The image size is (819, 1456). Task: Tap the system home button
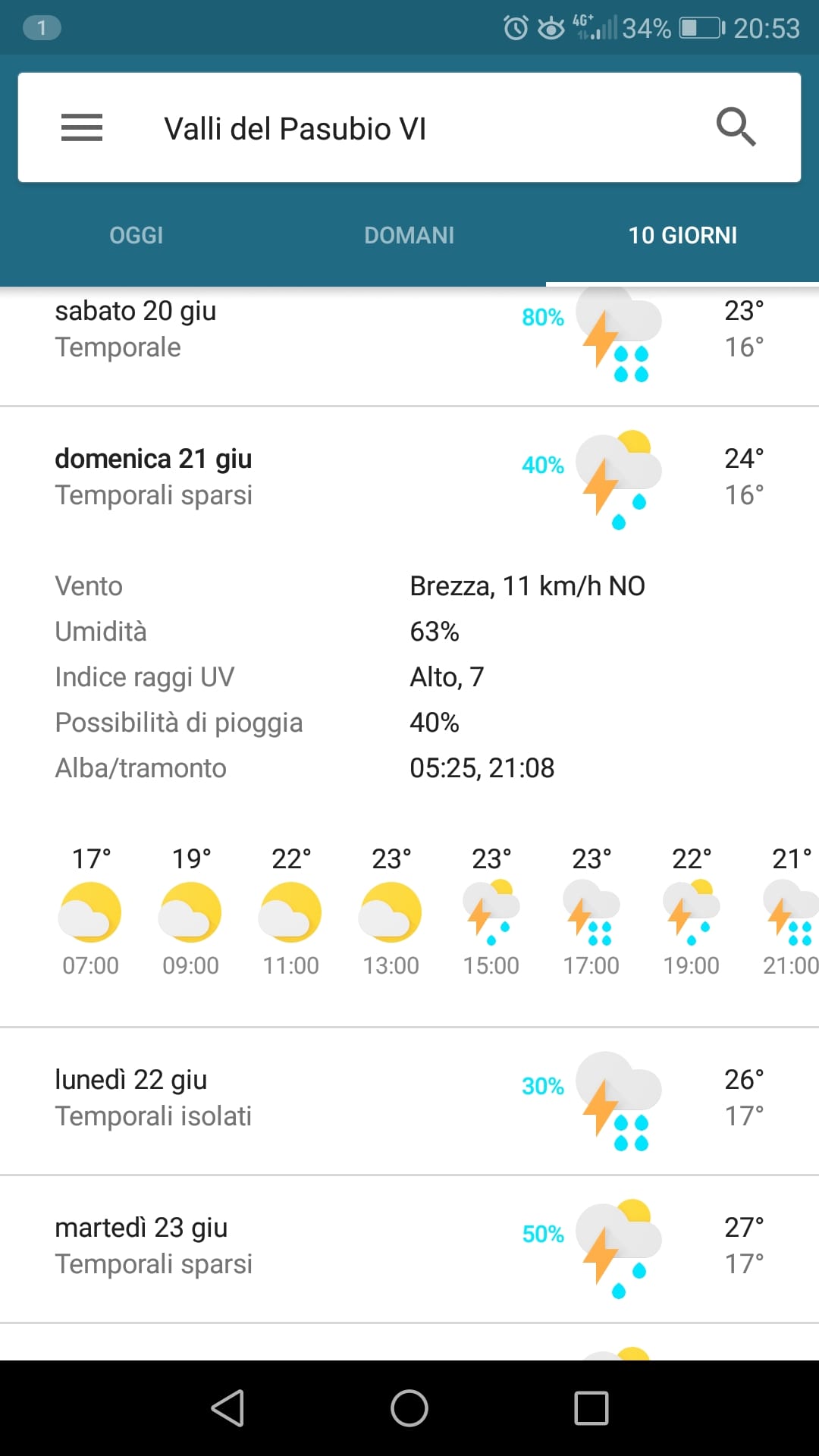click(409, 1408)
